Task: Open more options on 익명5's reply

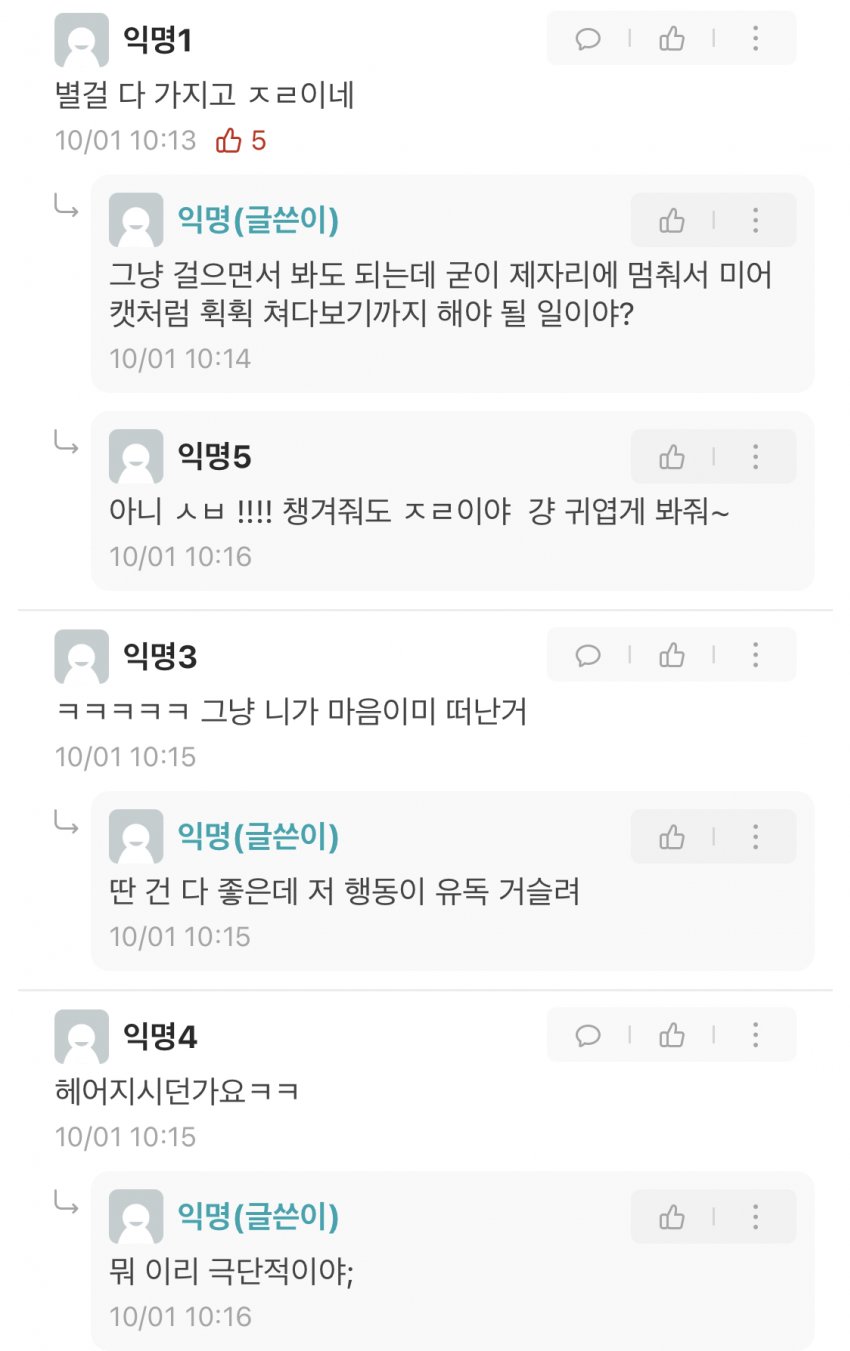Action: 755,457
